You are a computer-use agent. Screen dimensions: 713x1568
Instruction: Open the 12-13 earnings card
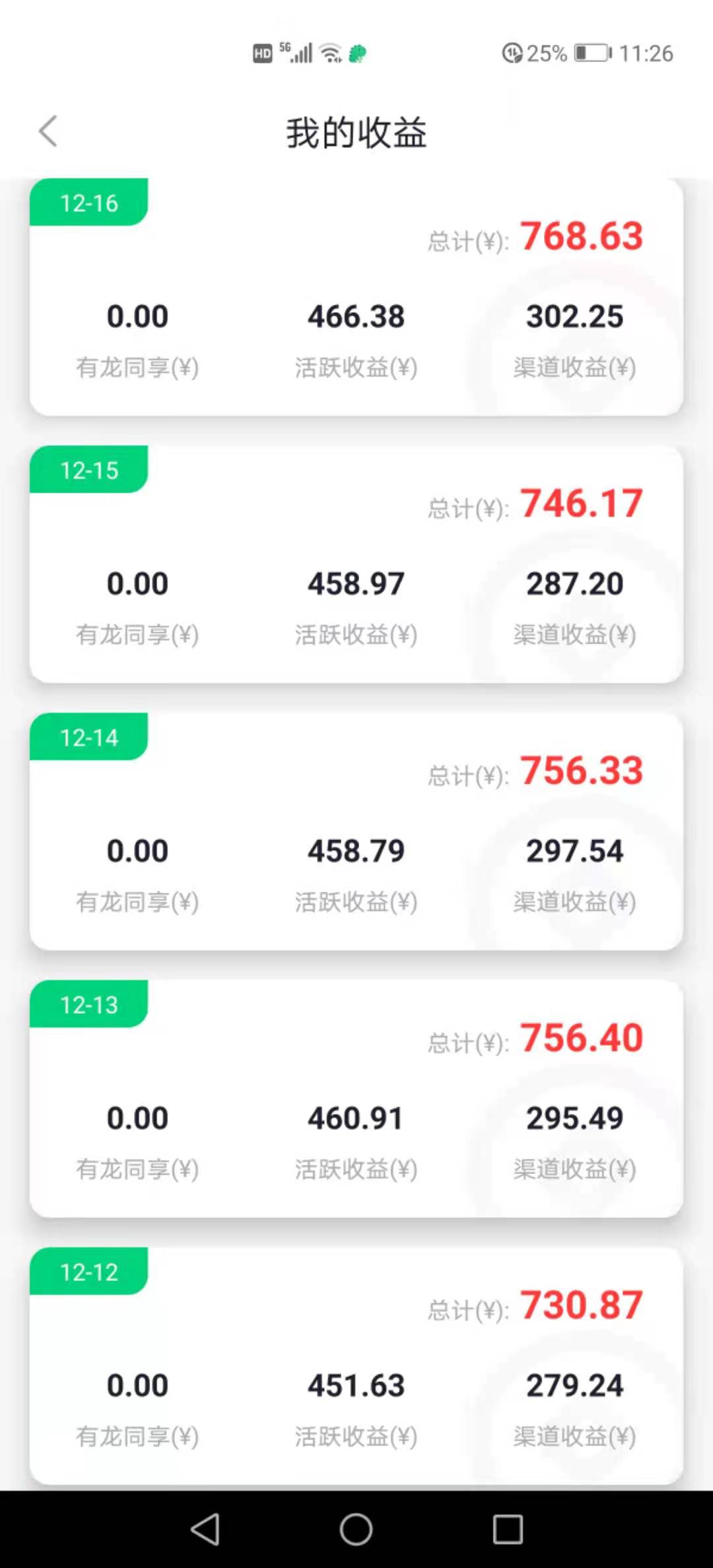356,1099
